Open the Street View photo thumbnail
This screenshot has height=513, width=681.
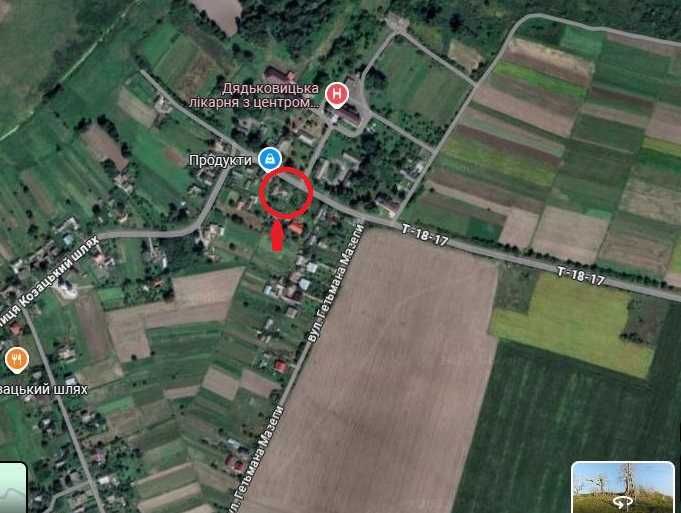click(x=622, y=486)
